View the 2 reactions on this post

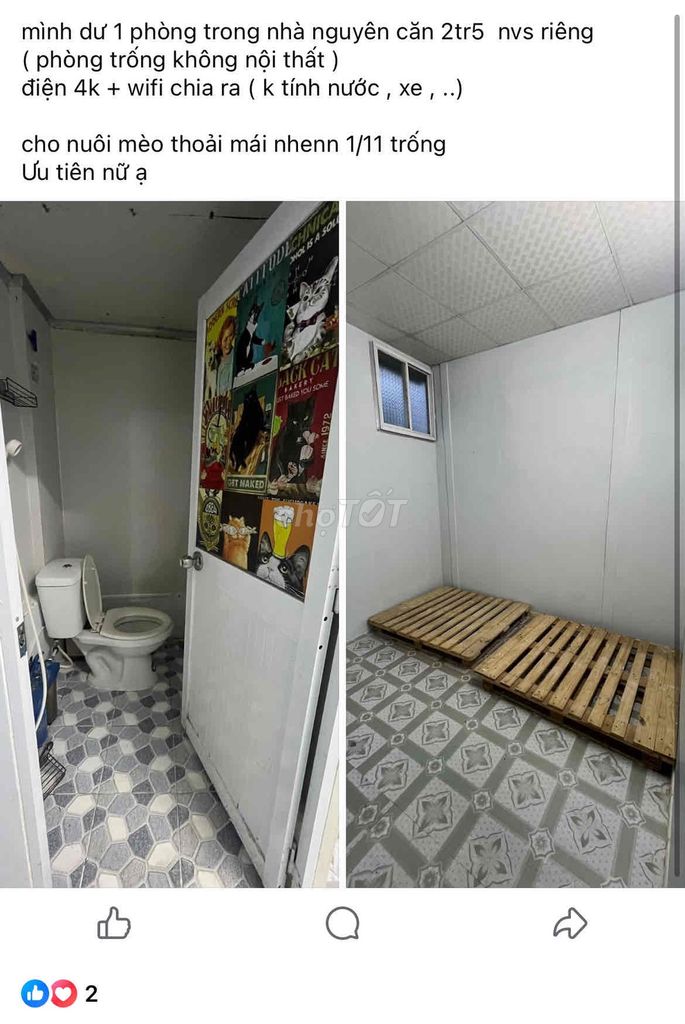click(60, 994)
